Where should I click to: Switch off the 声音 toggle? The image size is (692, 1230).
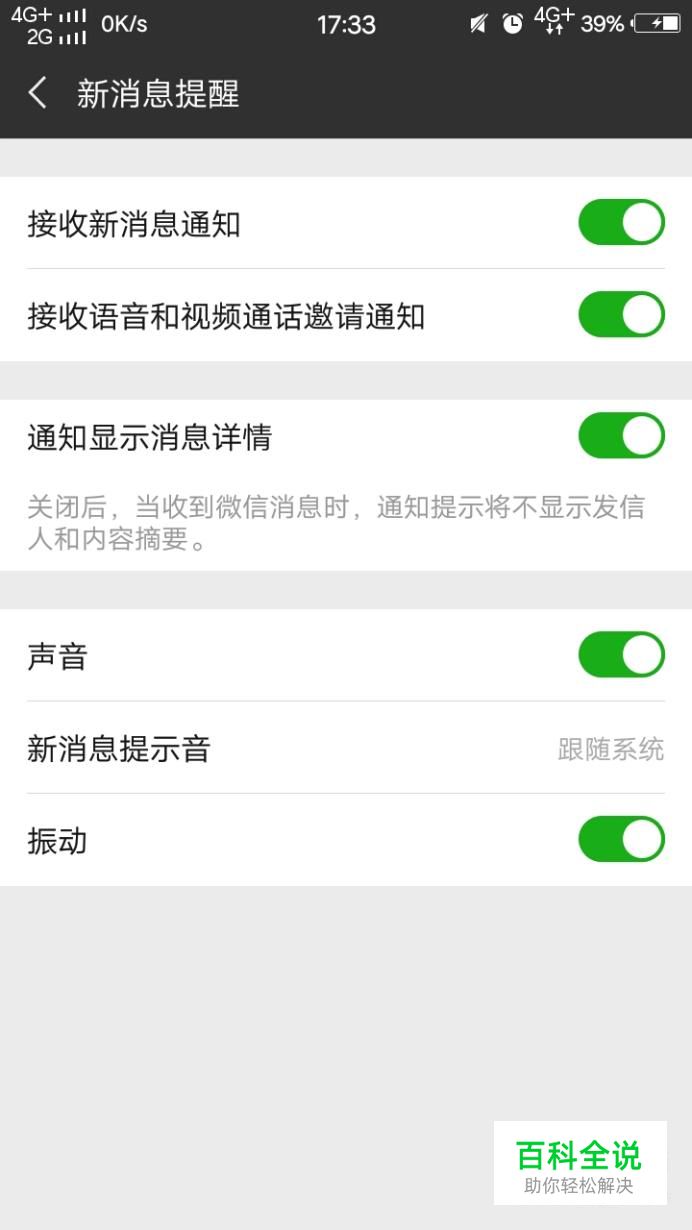tap(621, 654)
